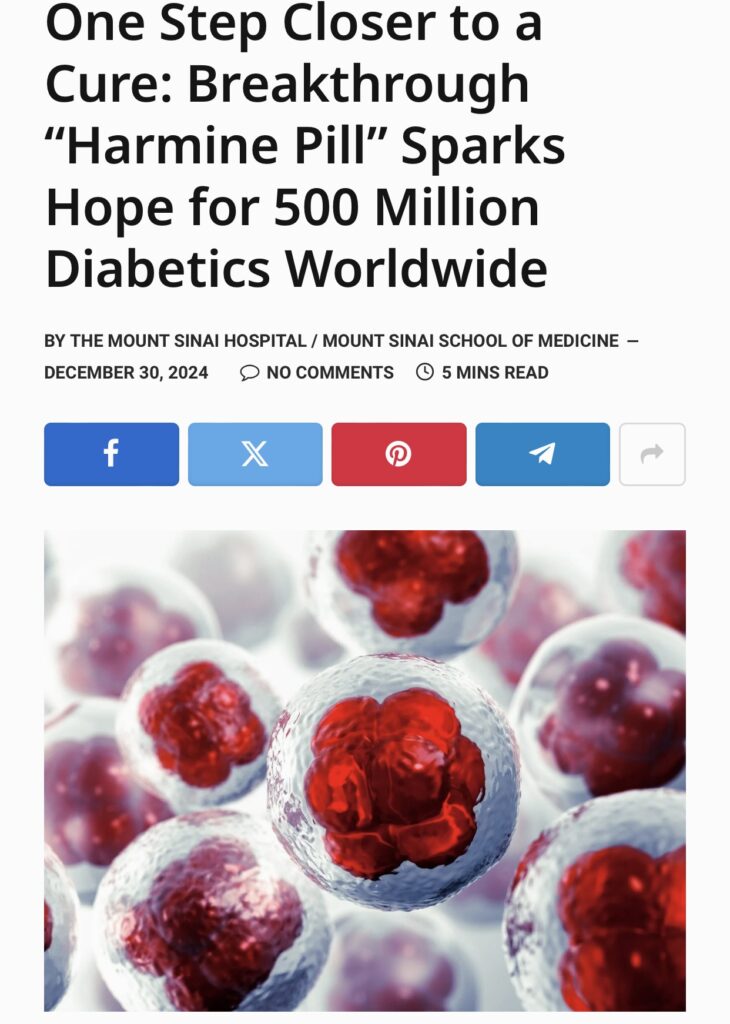Share the article on X
The width and height of the screenshot is (730, 1024).
pos(255,454)
